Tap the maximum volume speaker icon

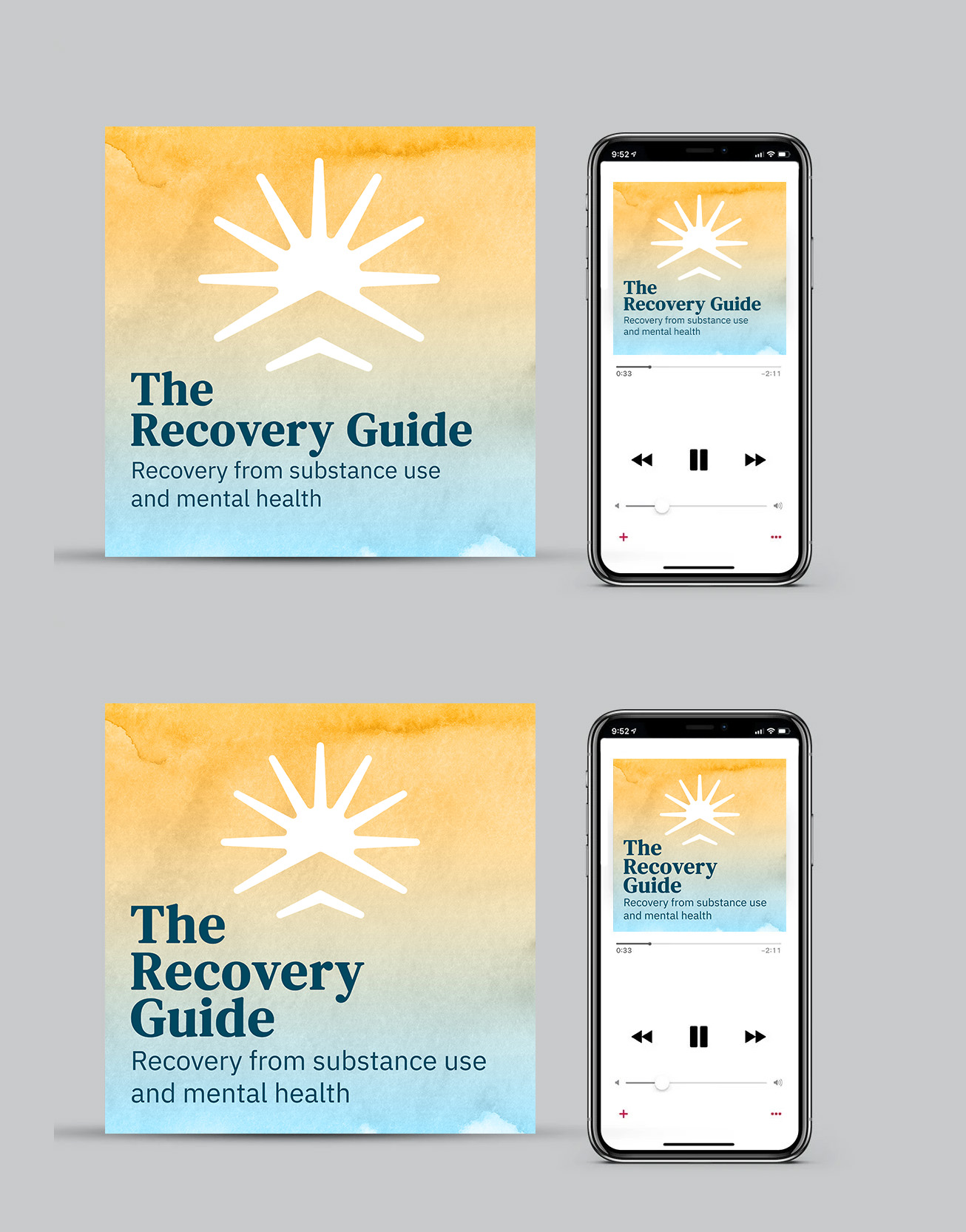[x=778, y=506]
